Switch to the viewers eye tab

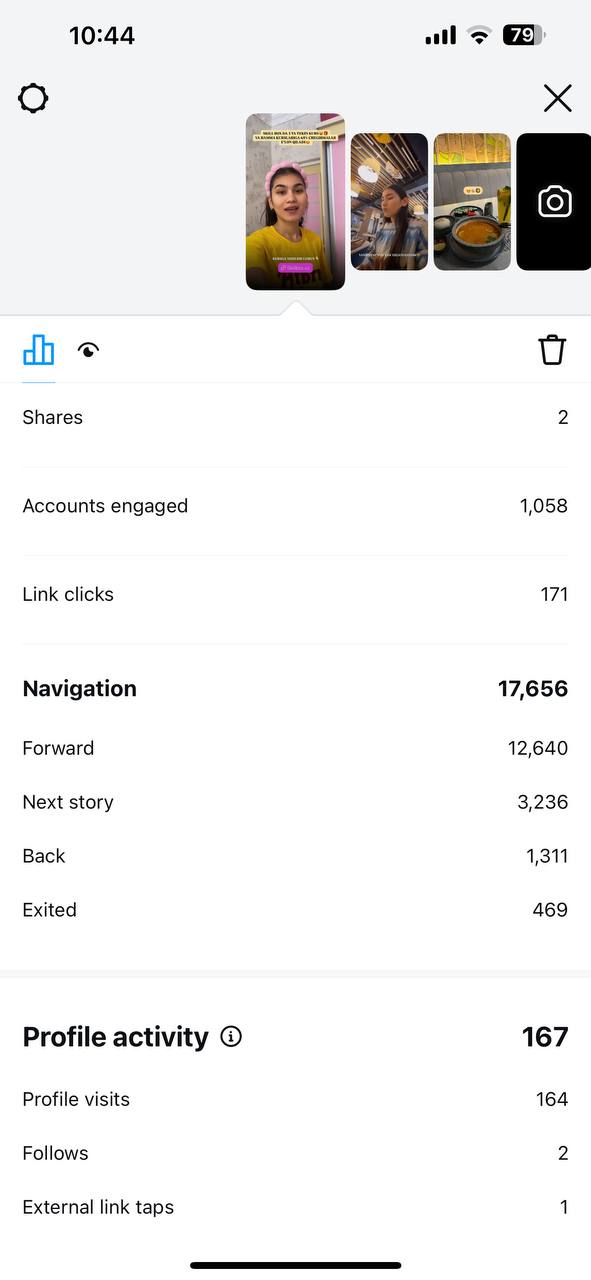coord(89,351)
